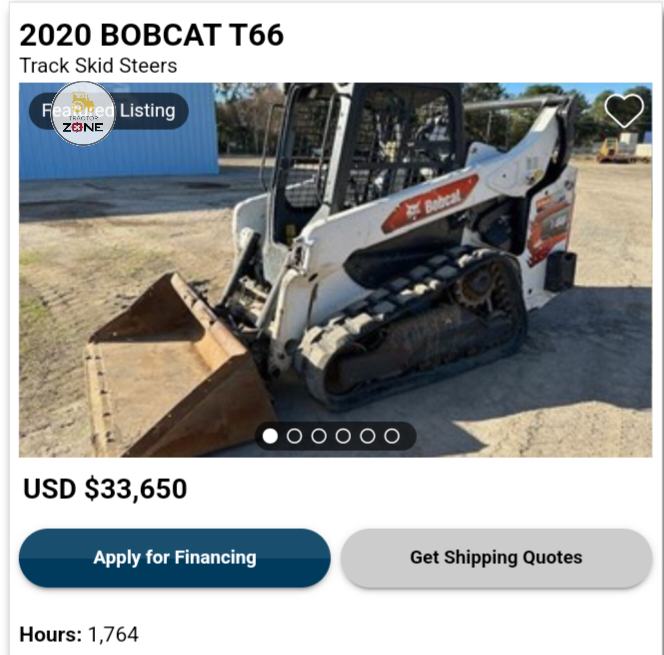Tap Get Shipping Quotes button

496,558
